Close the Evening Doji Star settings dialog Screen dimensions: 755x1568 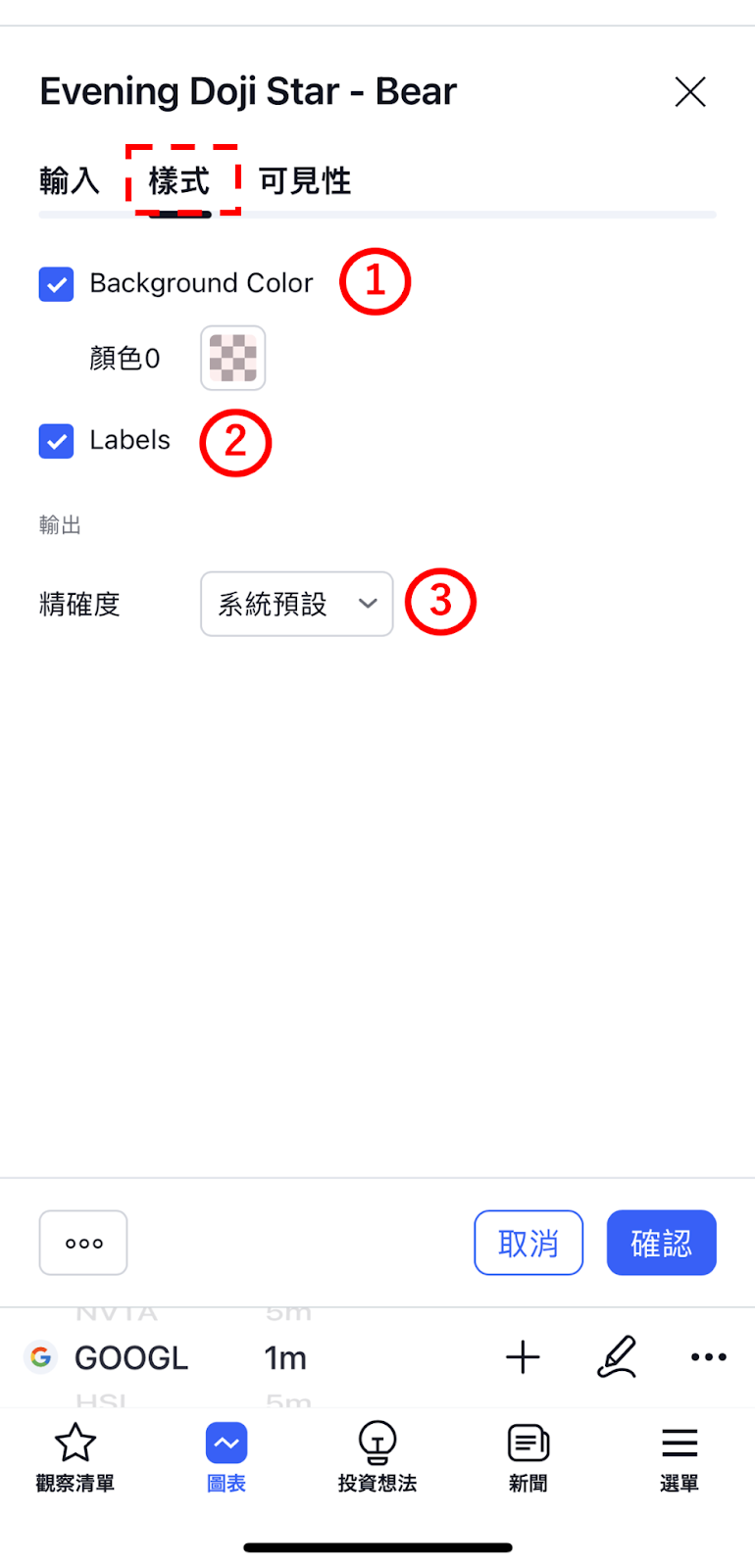point(690,92)
